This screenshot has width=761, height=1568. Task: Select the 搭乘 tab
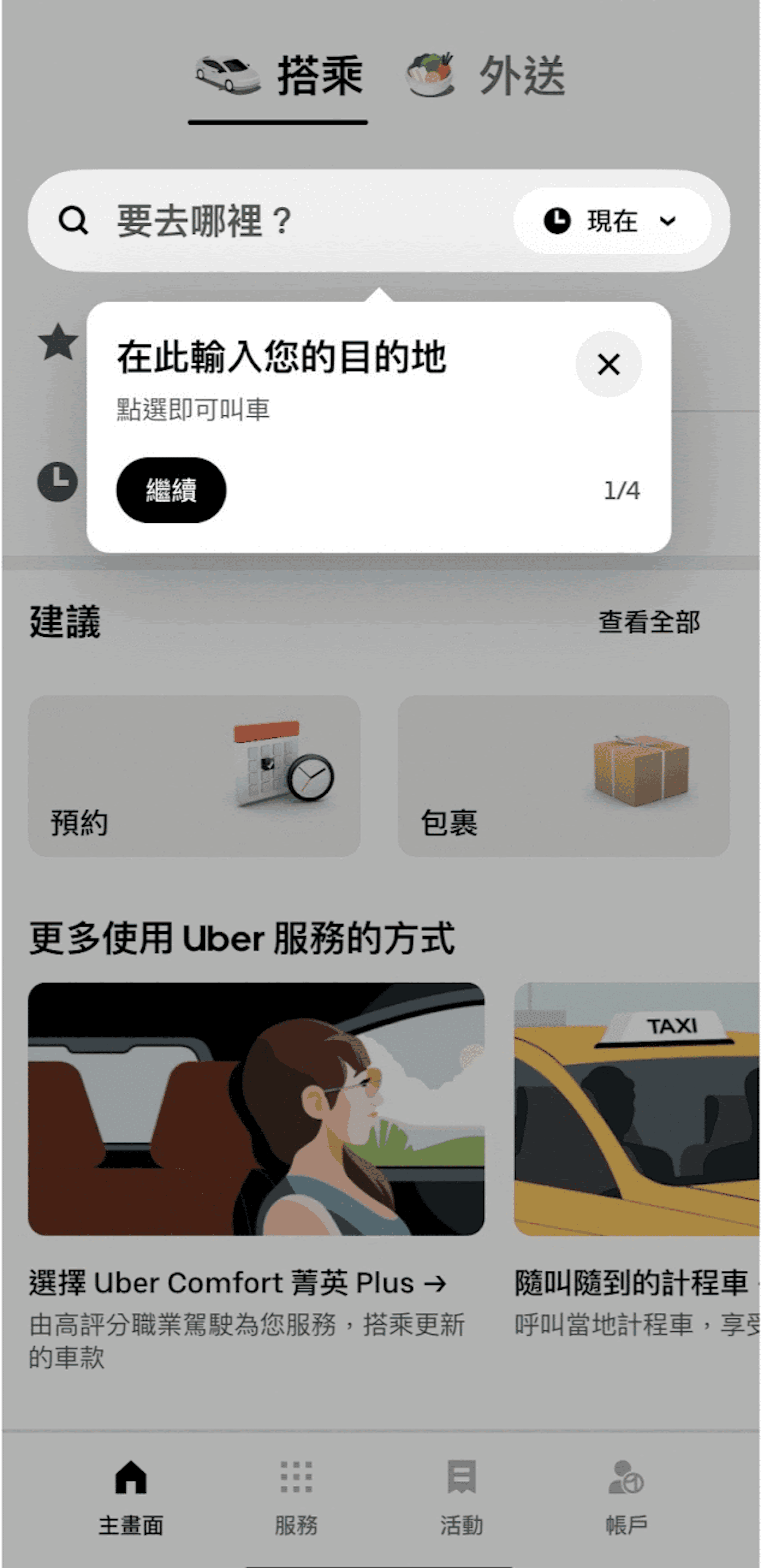[x=279, y=76]
